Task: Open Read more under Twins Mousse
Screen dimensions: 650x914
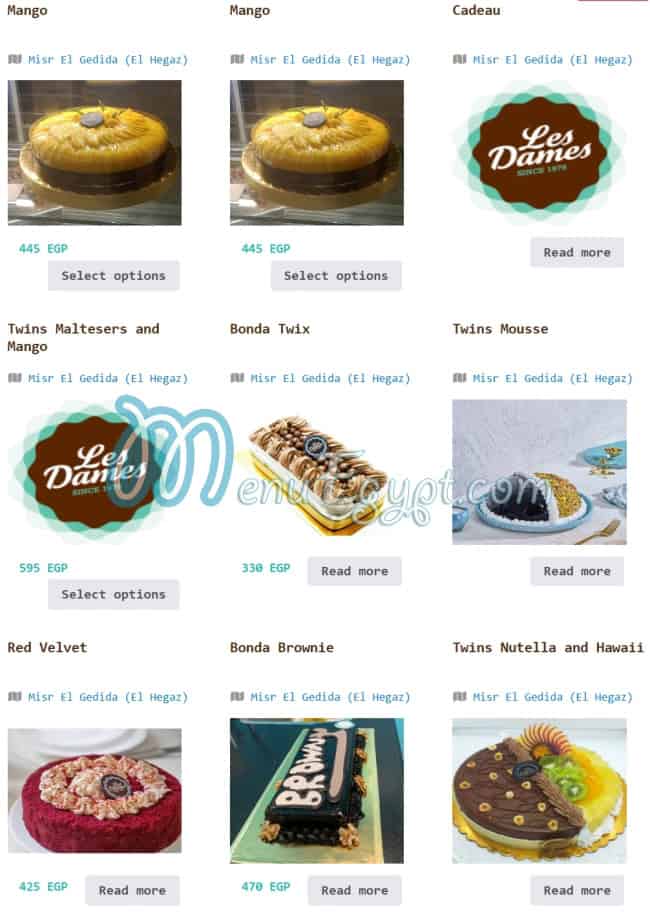Action: pos(577,571)
